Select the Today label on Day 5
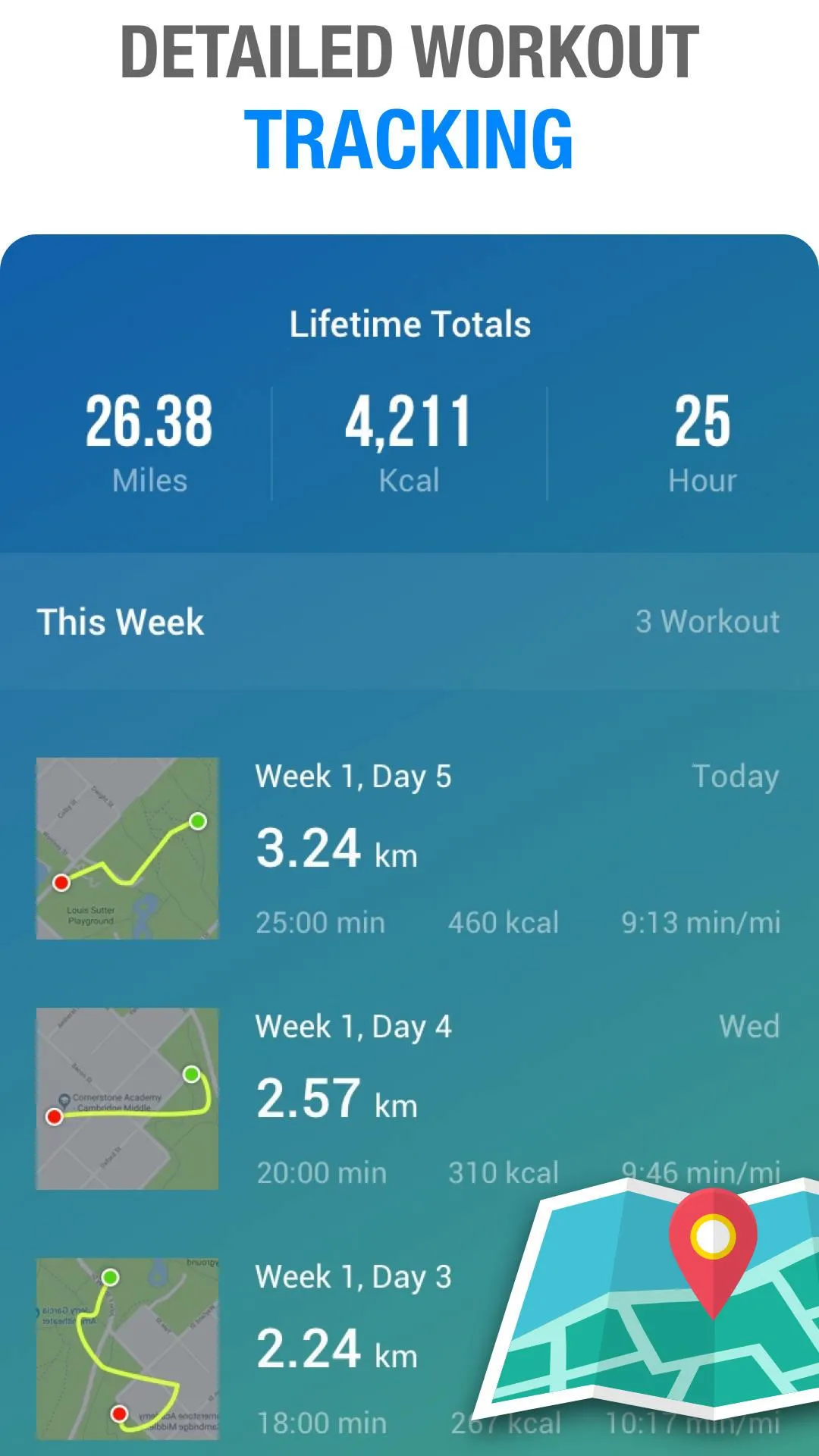Viewport: 819px width, 1456px height. click(x=735, y=777)
